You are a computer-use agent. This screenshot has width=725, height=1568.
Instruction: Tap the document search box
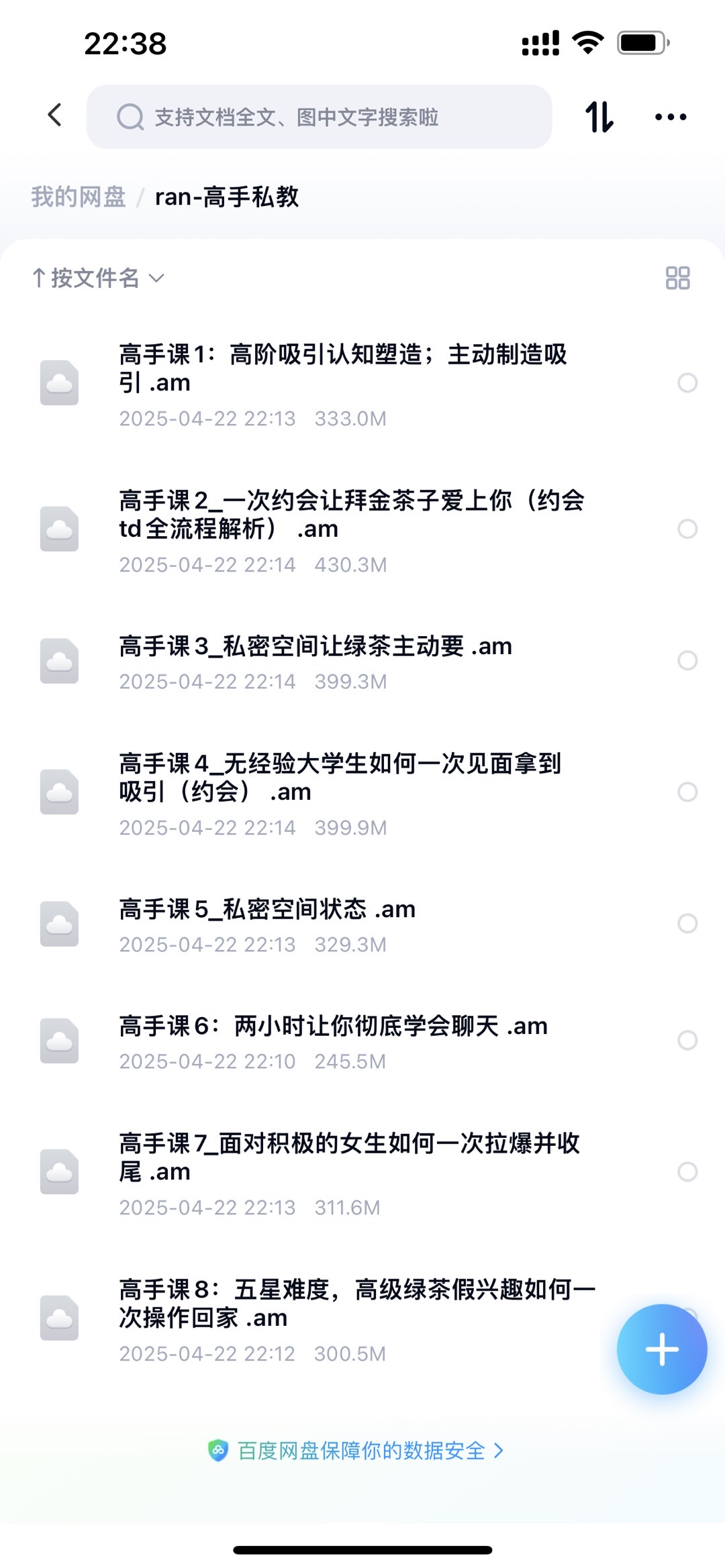(x=319, y=117)
